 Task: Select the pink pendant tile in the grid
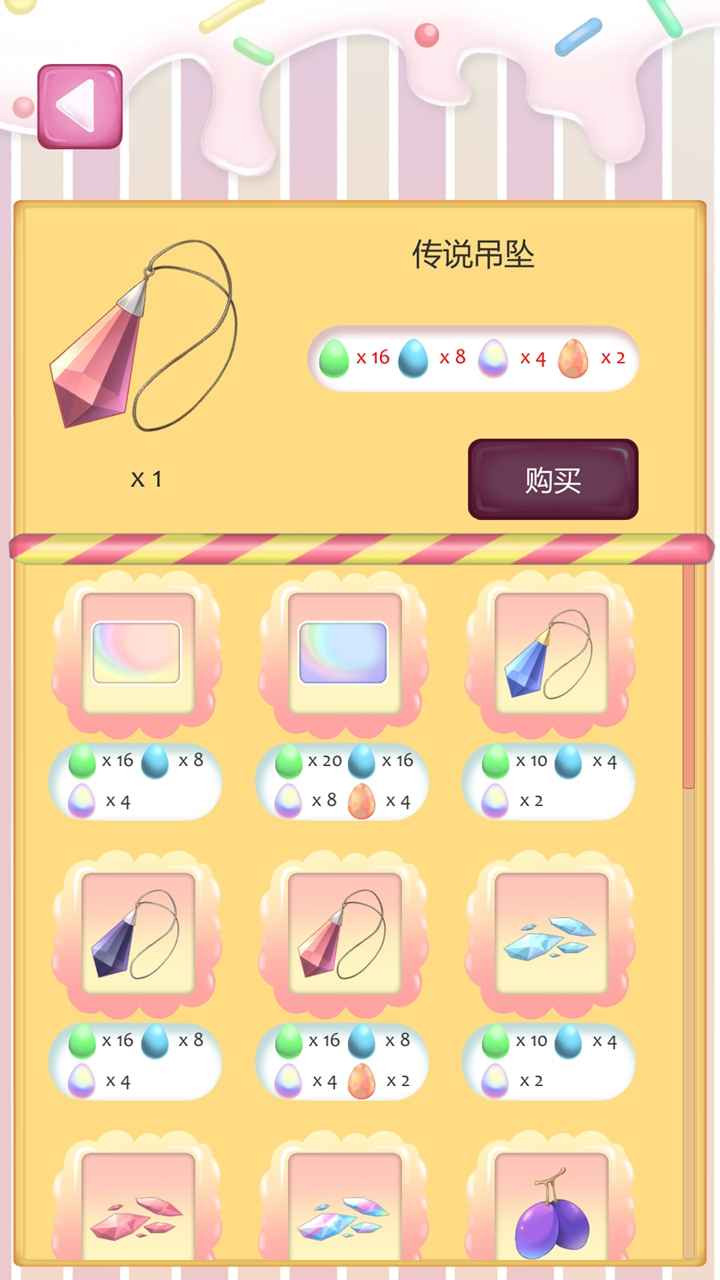click(343, 933)
